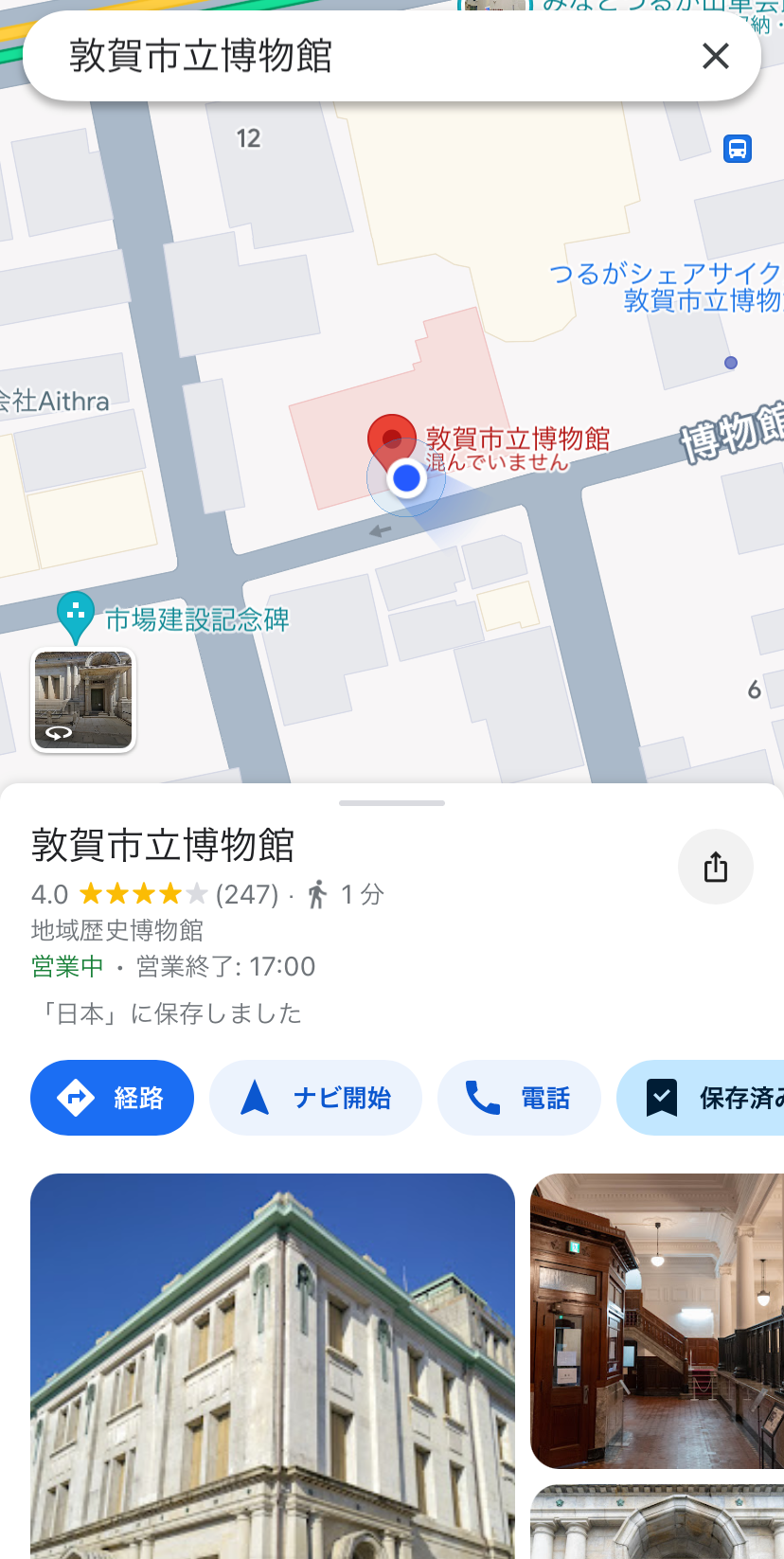The width and height of the screenshot is (784, 1559).
Task: Share this museum listing
Action: click(x=716, y=867)
